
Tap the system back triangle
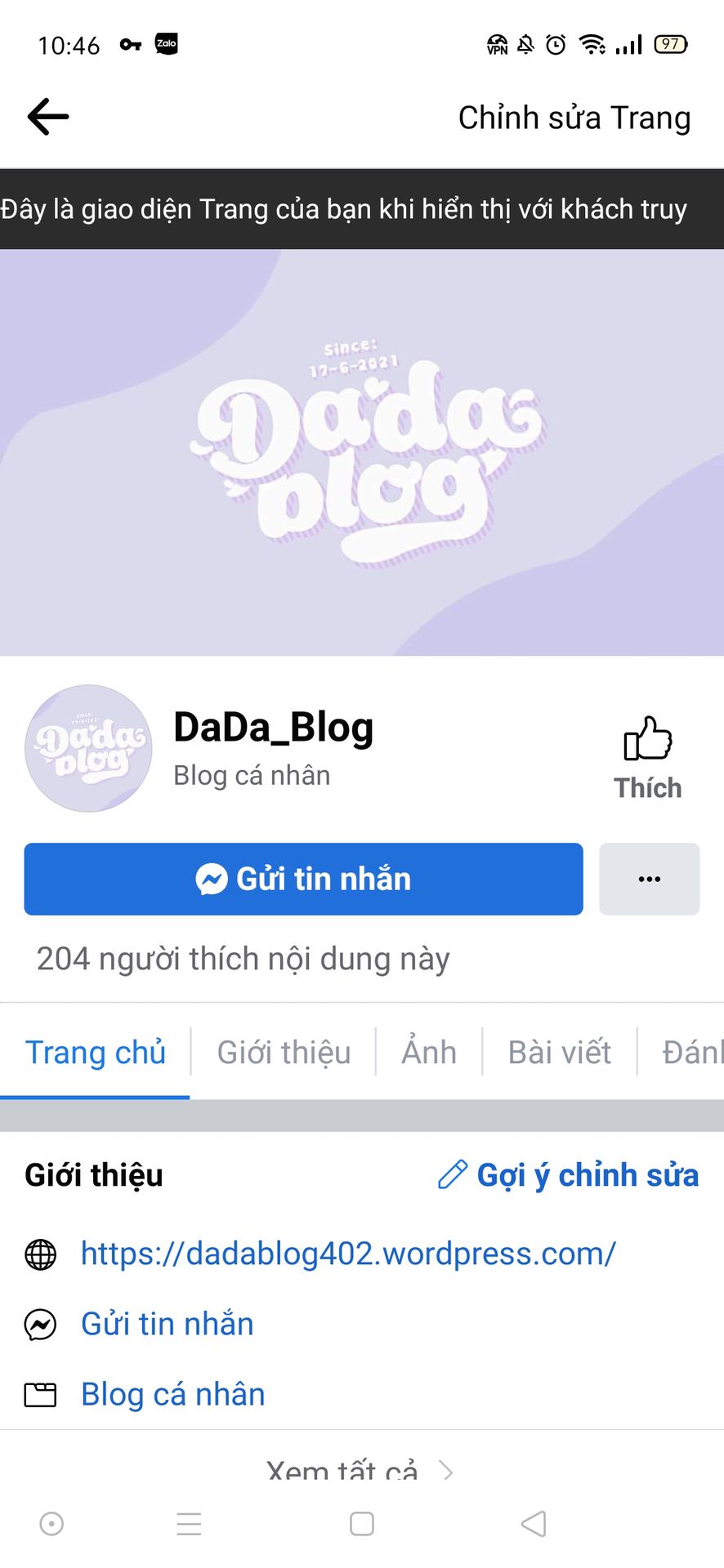pos(534,1524)
